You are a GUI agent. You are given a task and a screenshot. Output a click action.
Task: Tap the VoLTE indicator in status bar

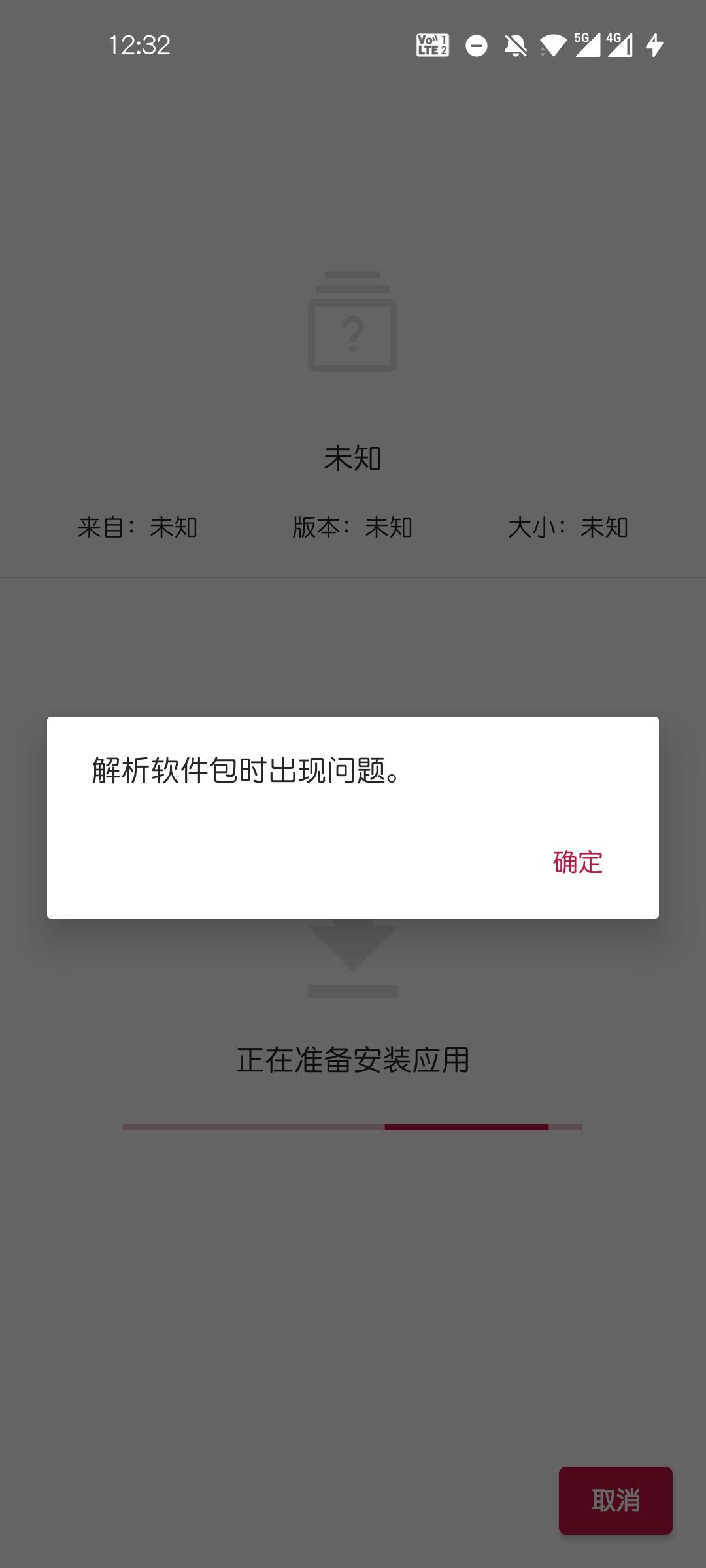point(432,46)
